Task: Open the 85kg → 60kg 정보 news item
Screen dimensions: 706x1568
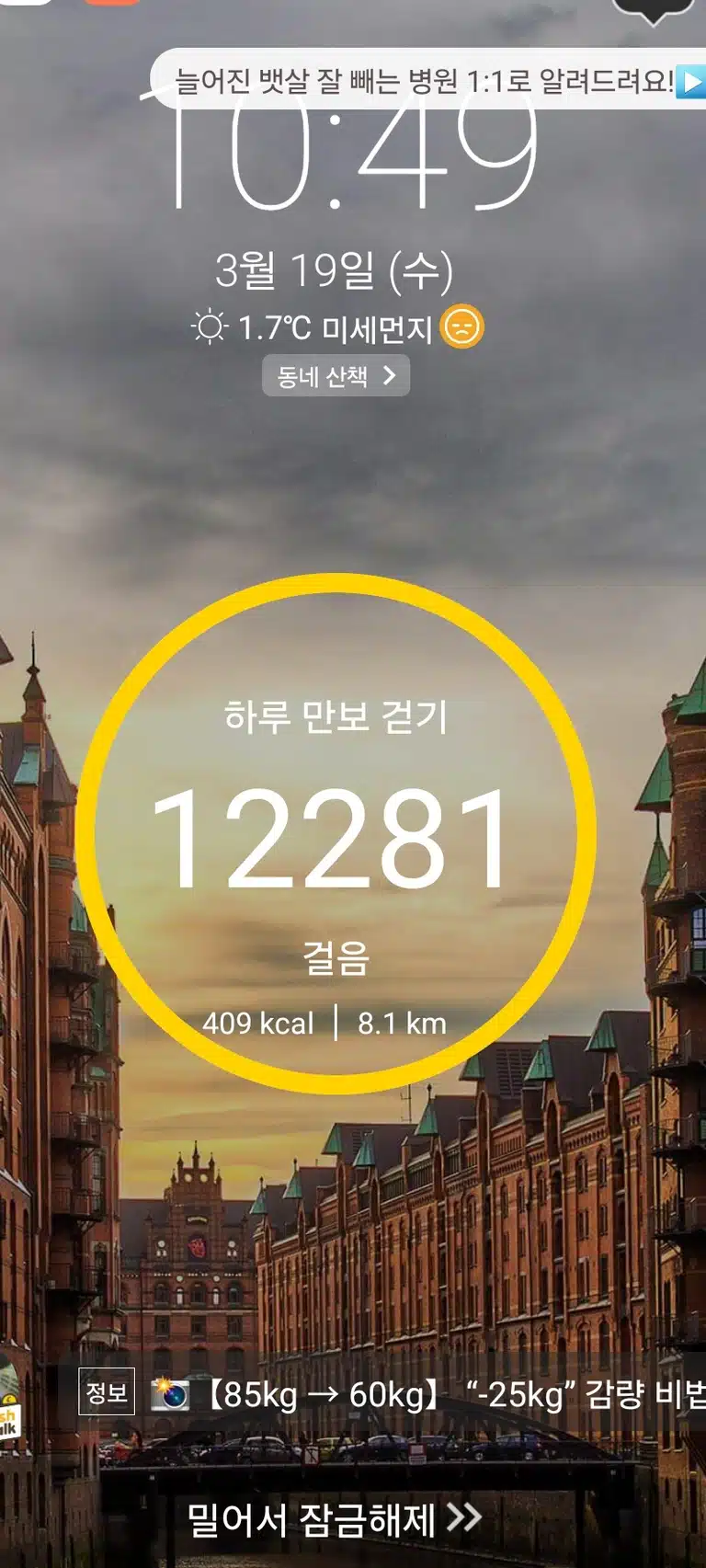Action: 393,1394
